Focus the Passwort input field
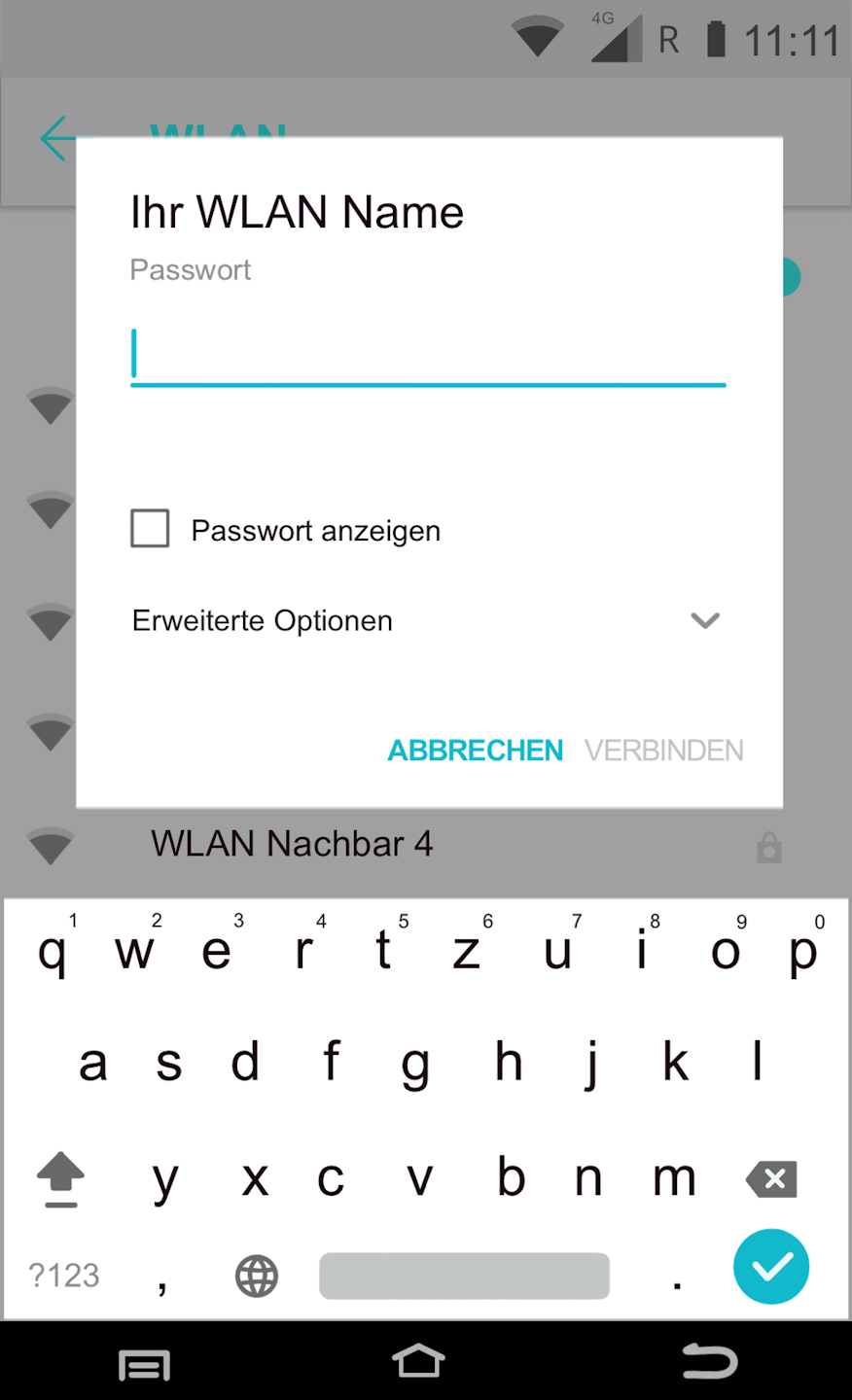Image resolution: width=852 pixels, height=1400 pixels. (x=428, y=355)
